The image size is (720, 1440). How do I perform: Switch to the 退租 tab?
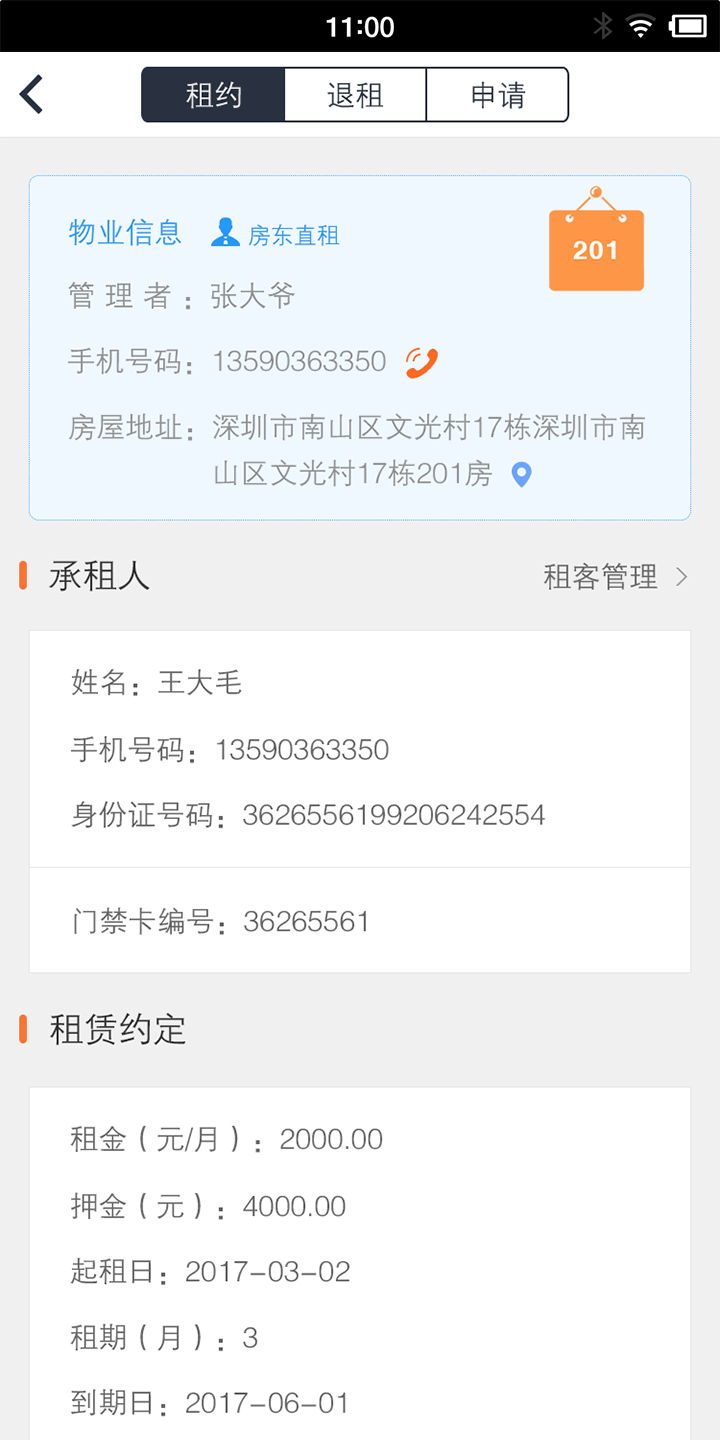tap(355, 94)
